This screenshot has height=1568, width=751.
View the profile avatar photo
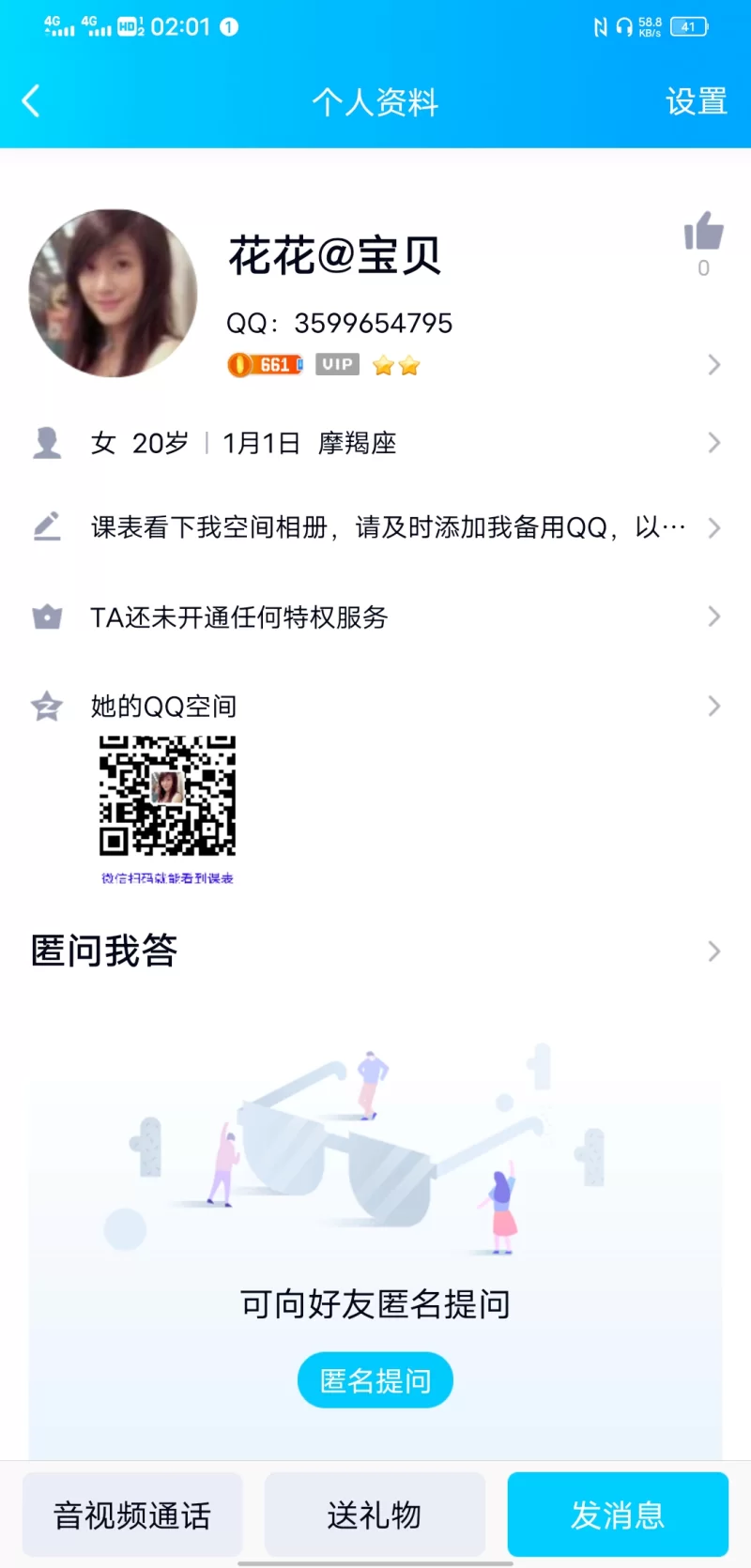[x=114, y=293]
